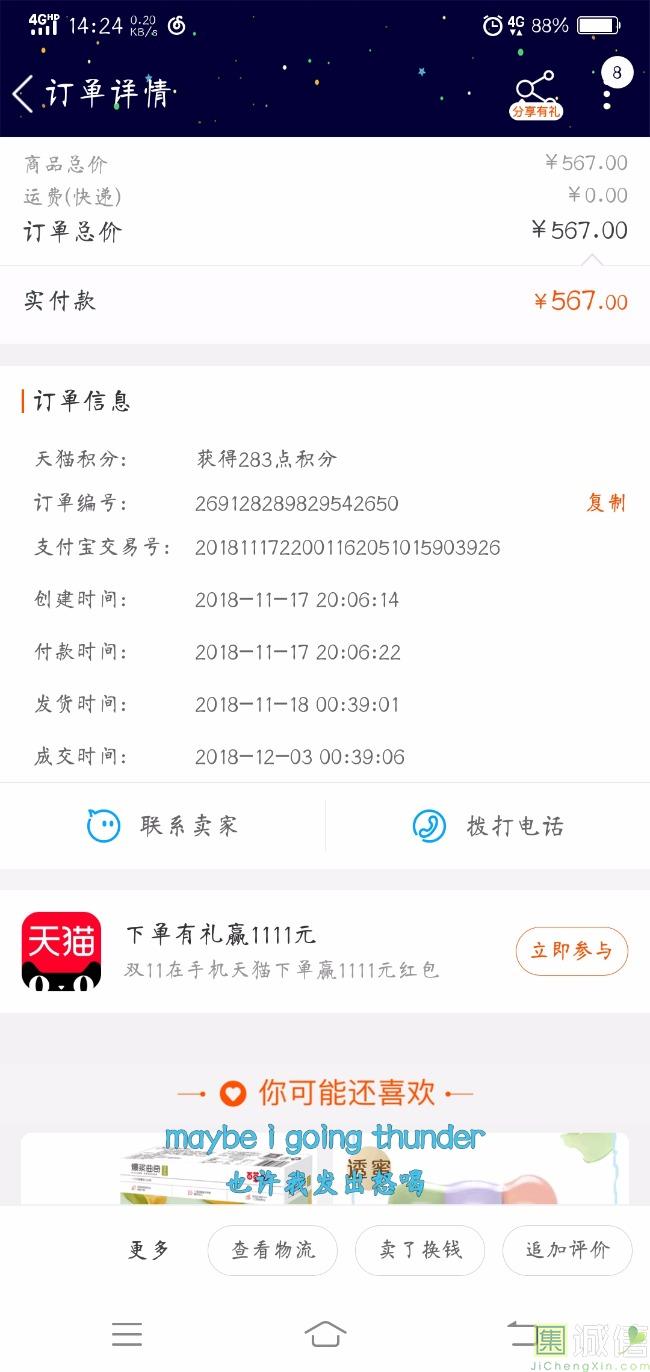
Task: Join the promotion via 立即参与
Action: point(571,951)
